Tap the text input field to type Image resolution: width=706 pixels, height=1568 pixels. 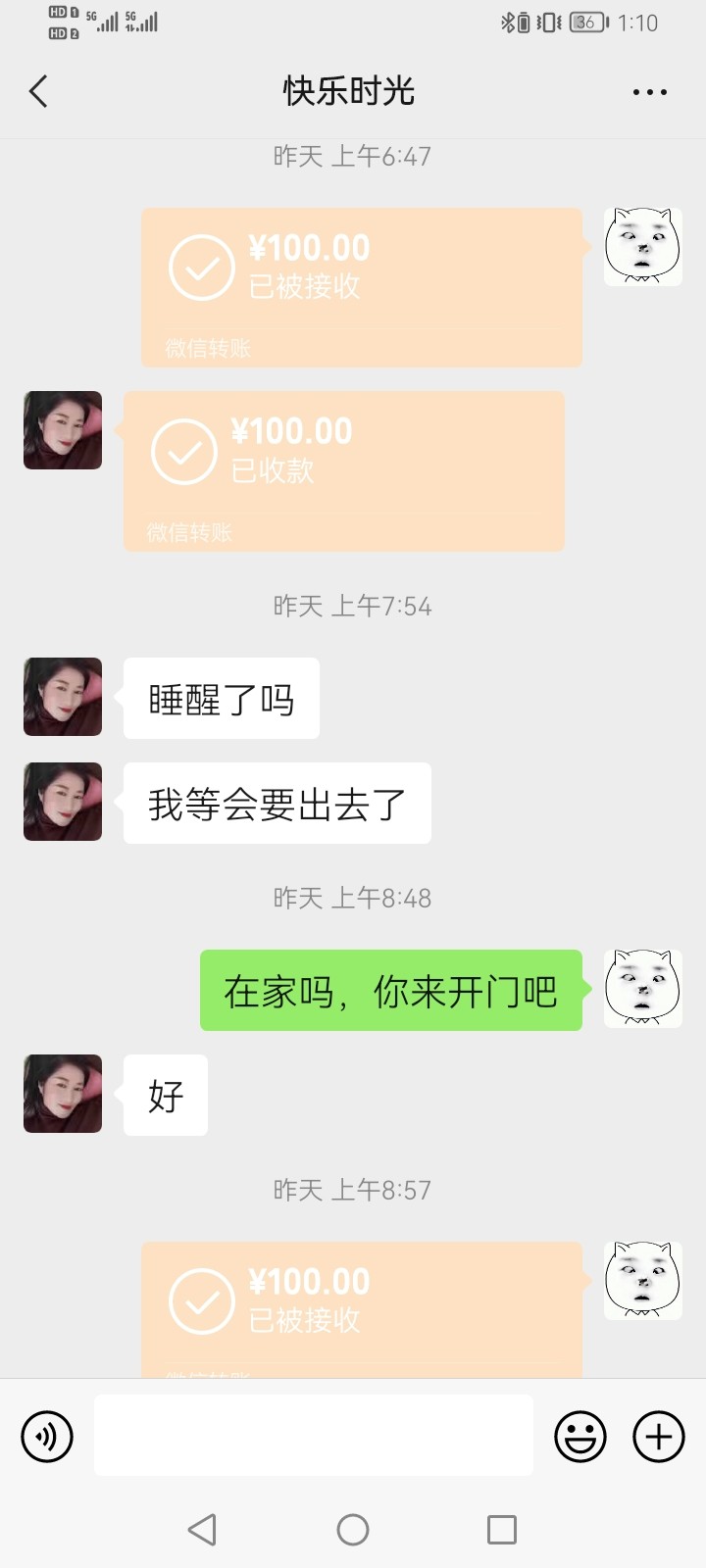(313, 1436)
